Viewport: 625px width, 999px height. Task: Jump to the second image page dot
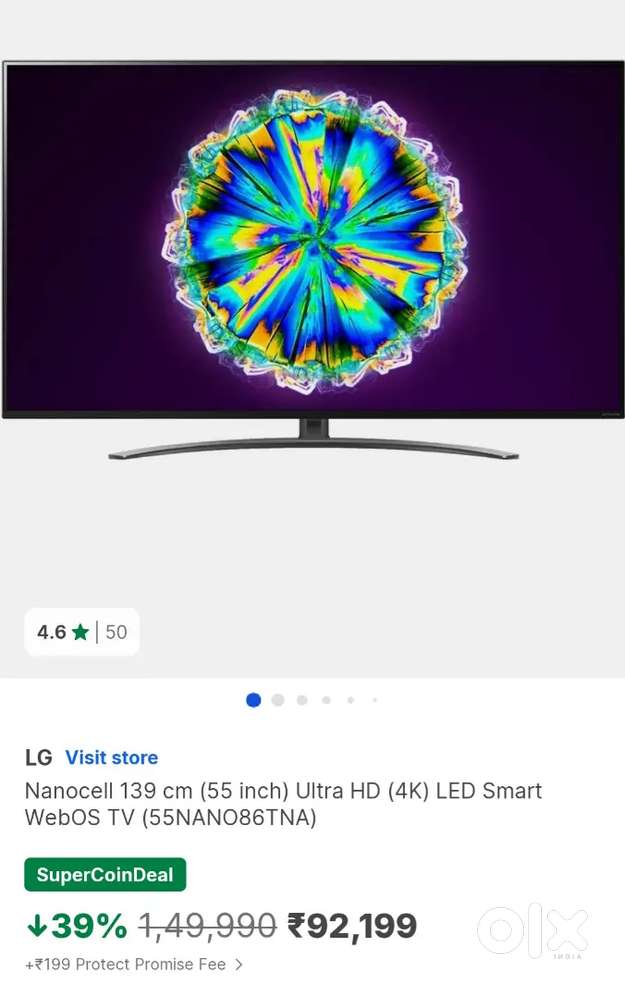(278, 700)
